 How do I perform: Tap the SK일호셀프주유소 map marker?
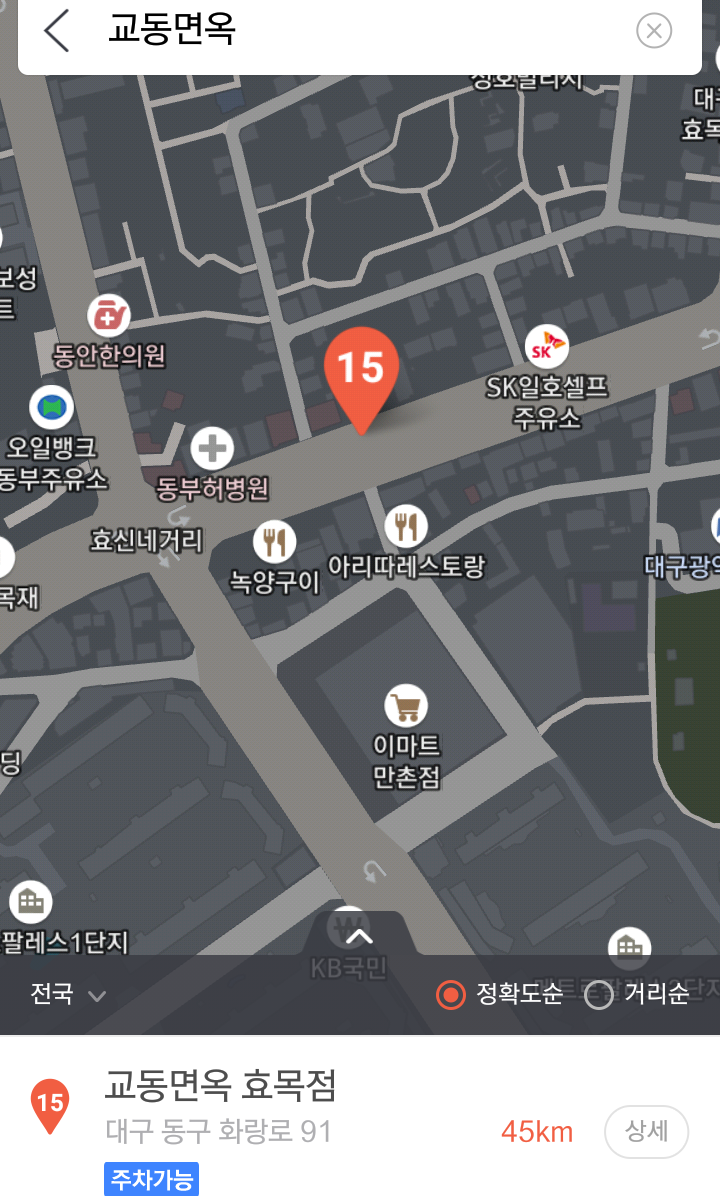pos(547,346)
